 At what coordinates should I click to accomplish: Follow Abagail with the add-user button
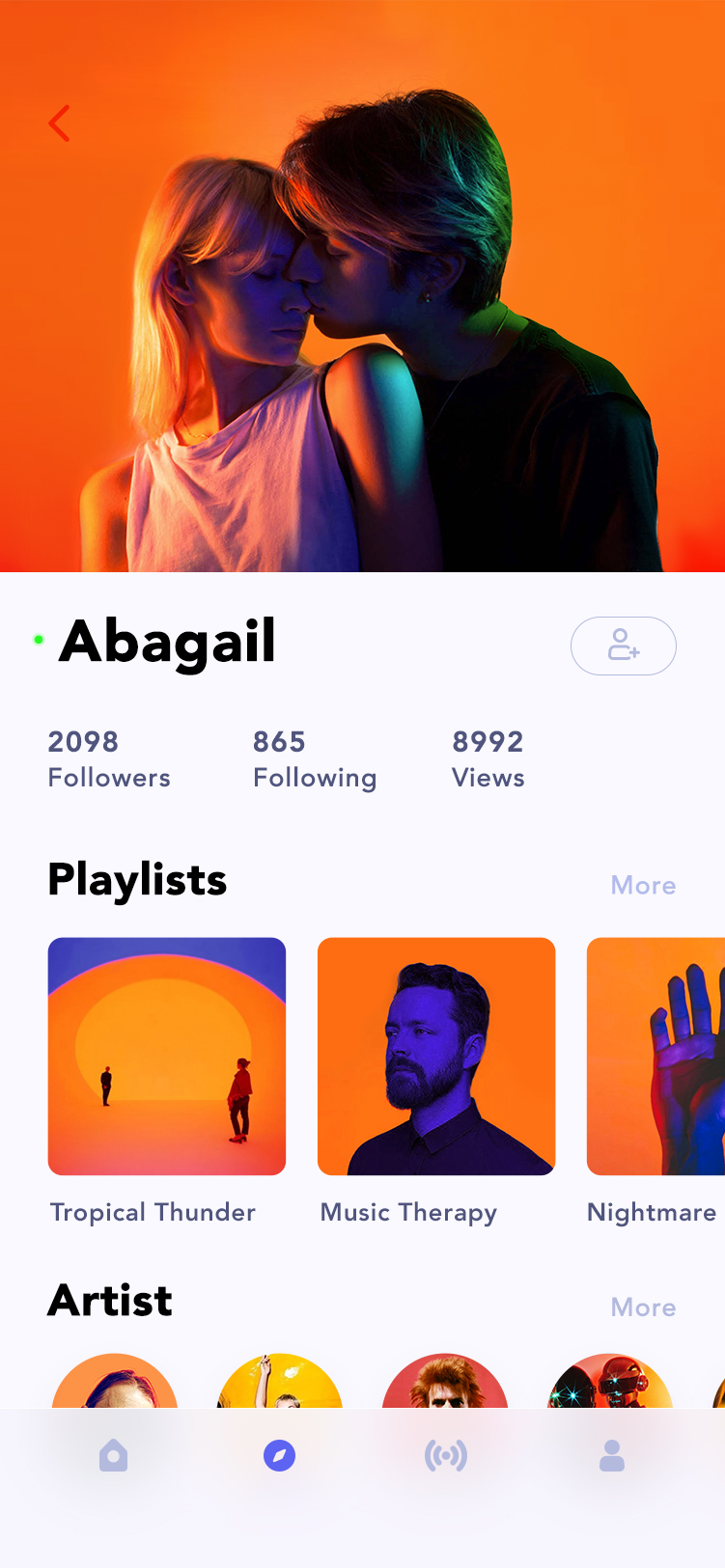[624, 646]
